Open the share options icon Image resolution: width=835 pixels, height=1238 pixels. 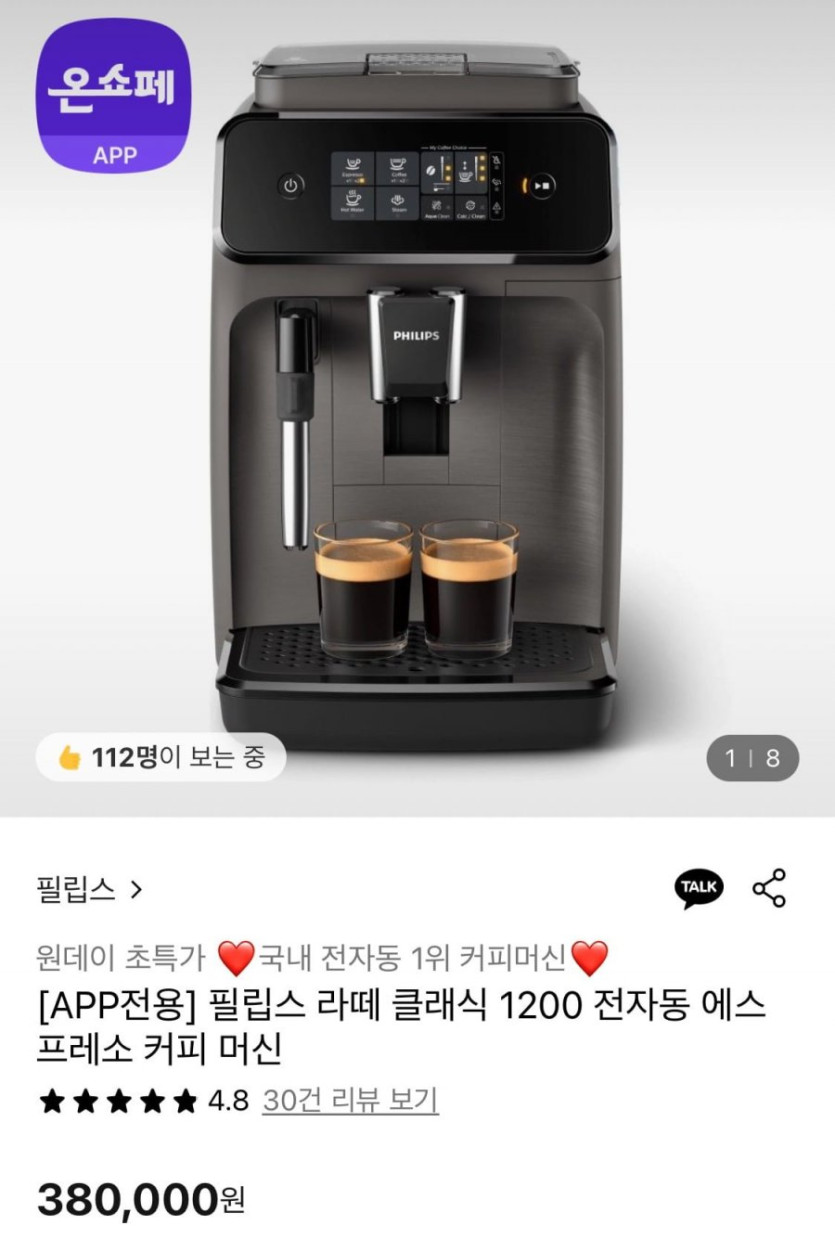769,888
